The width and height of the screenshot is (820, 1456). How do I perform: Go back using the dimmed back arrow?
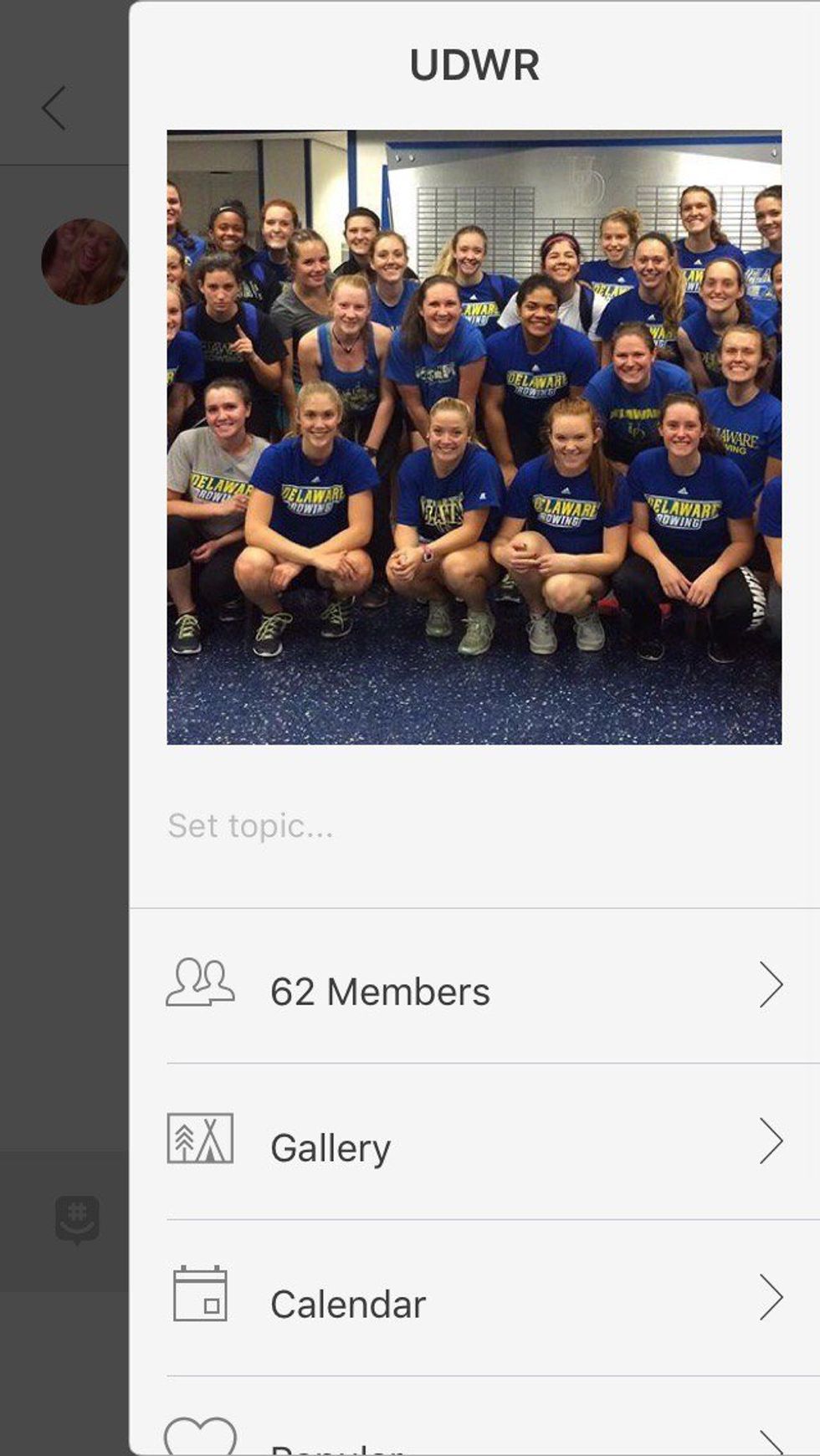coord(54,108)
